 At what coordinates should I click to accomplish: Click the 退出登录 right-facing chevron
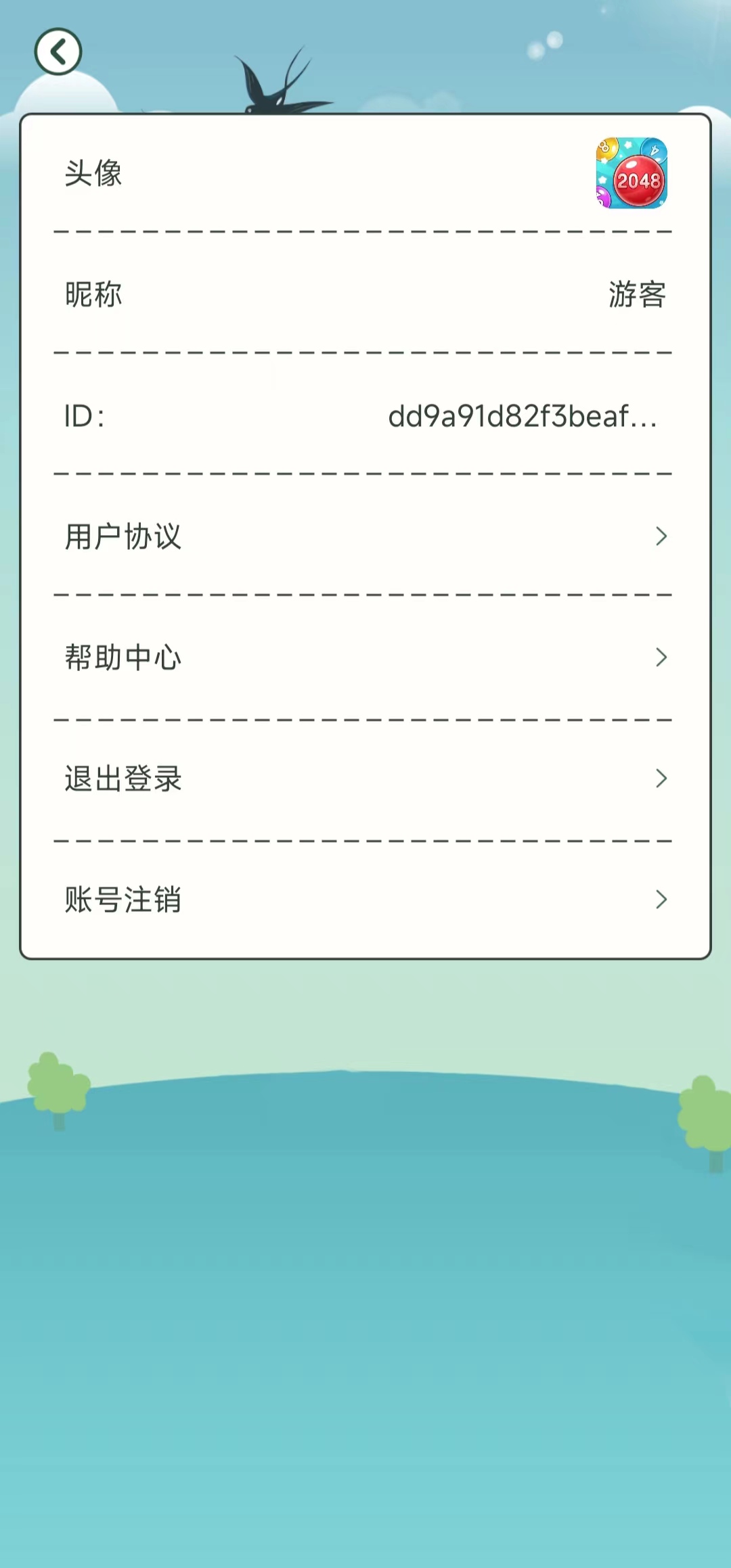click(x=660, y=779)
